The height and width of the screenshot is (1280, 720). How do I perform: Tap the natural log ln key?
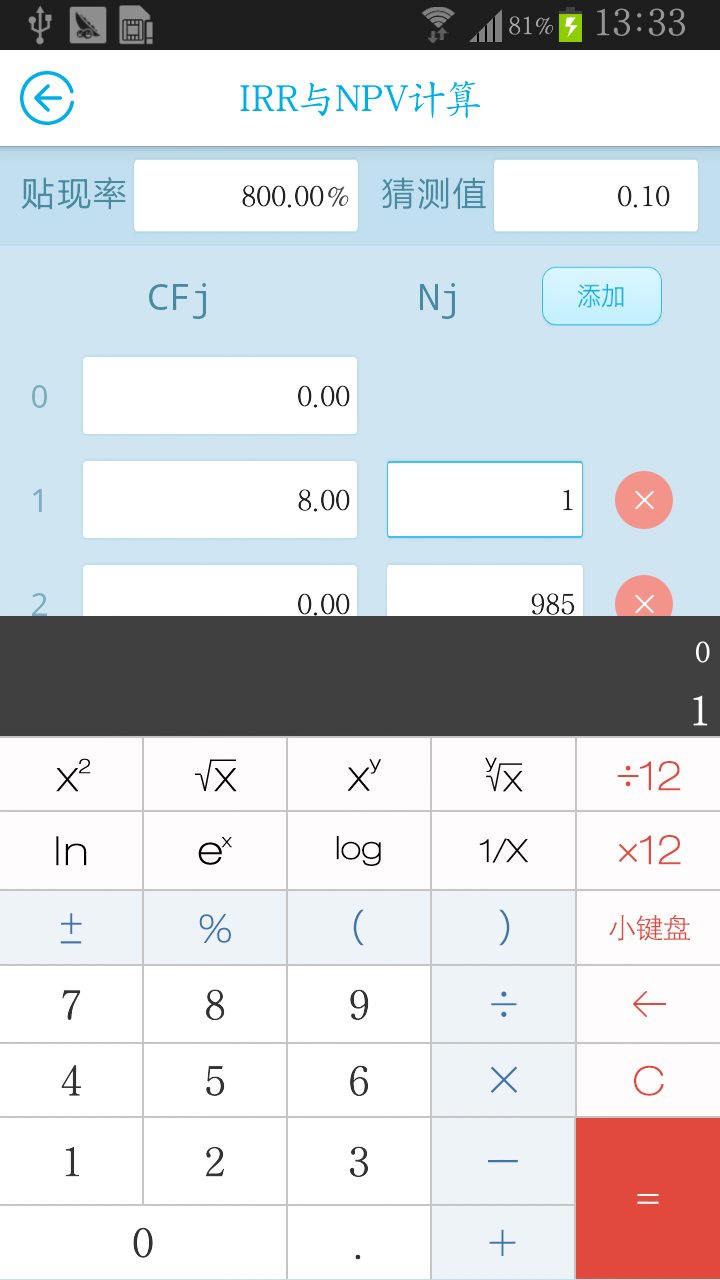[x=71, y=850]
